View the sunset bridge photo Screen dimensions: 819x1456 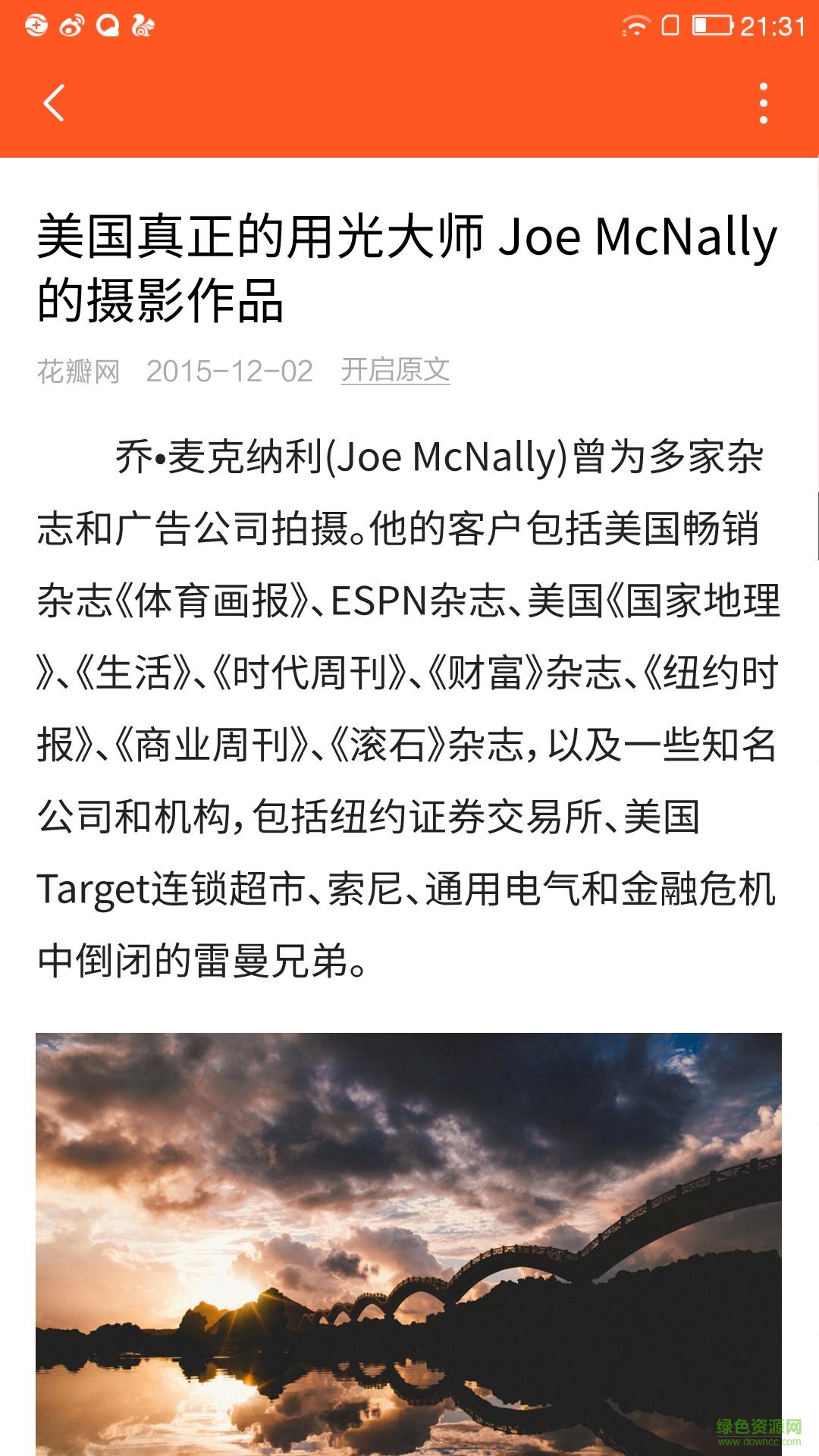pyautogui.click(x=408, y=1244)
